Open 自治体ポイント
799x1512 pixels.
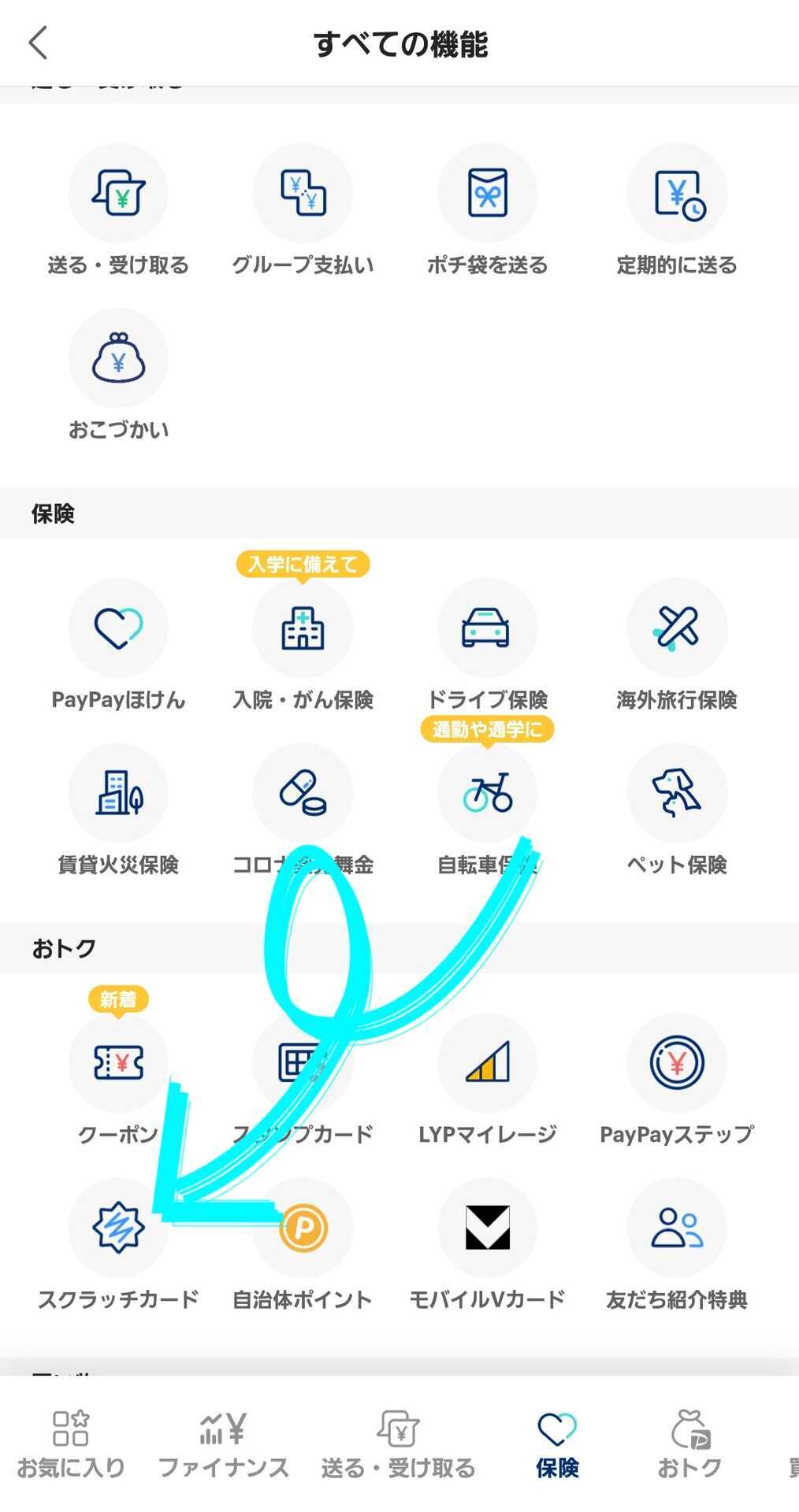[x=303, y=1244]
